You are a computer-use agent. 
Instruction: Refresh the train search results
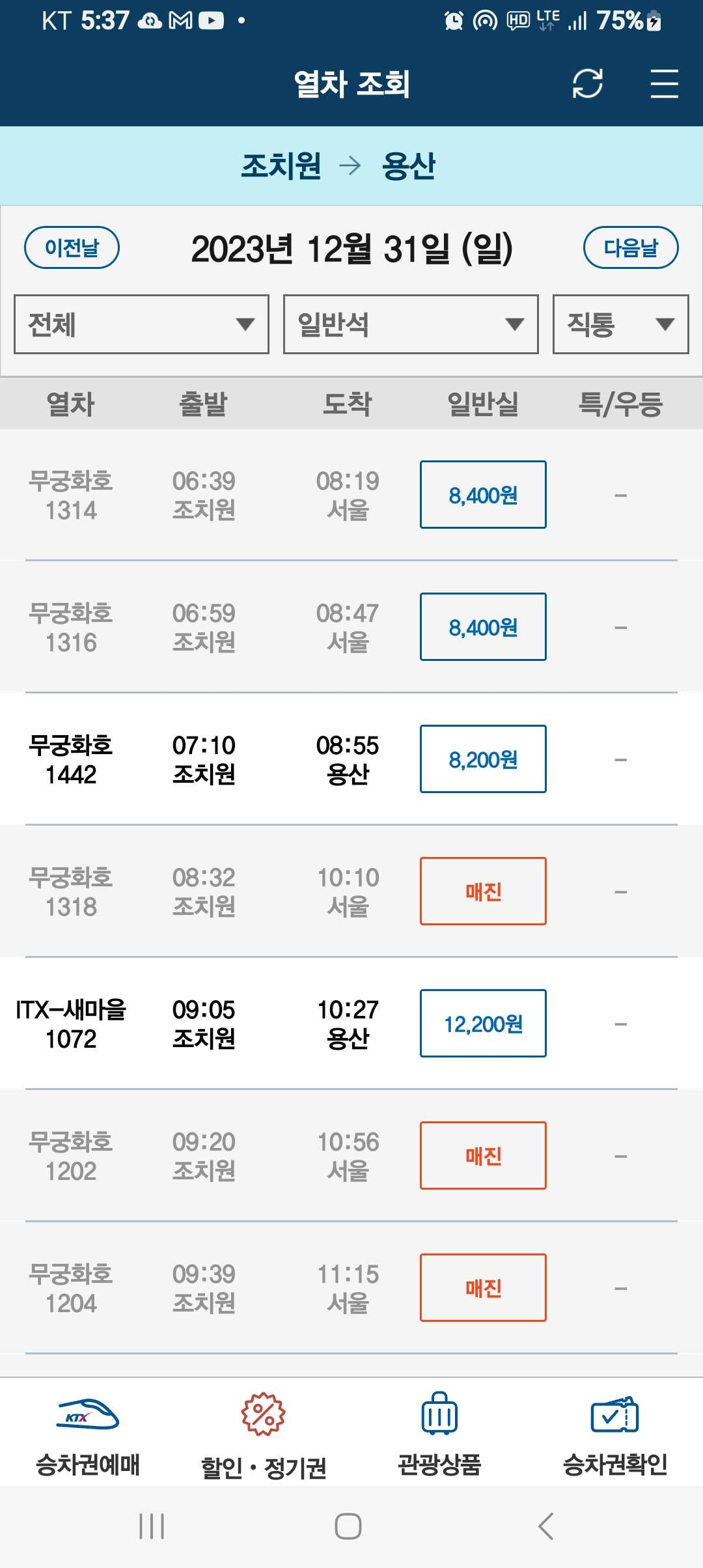(587, 84)
